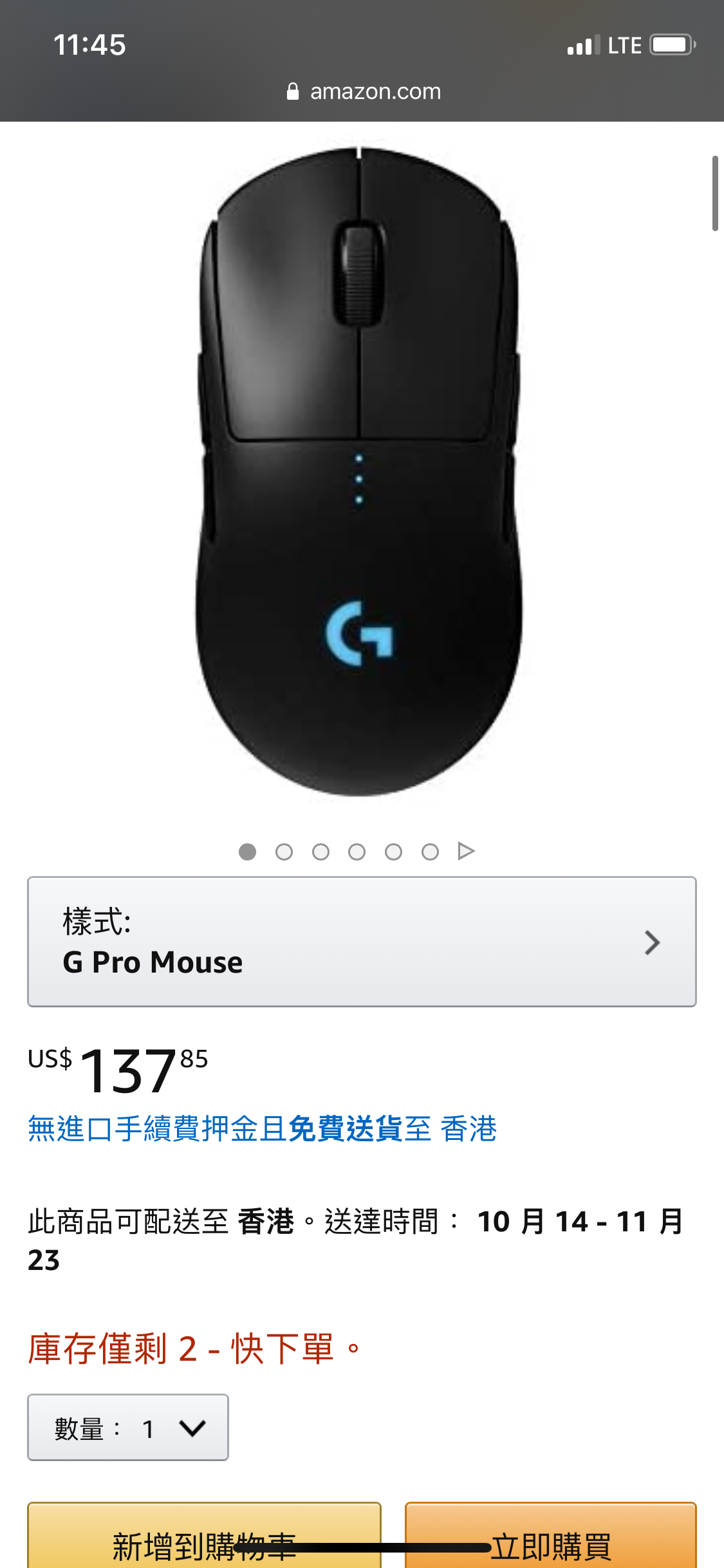The width and height of the screenshot is (724, 1568).
Task: Open the 數量 quantity dropdown
Action: tap(128, 1428)
